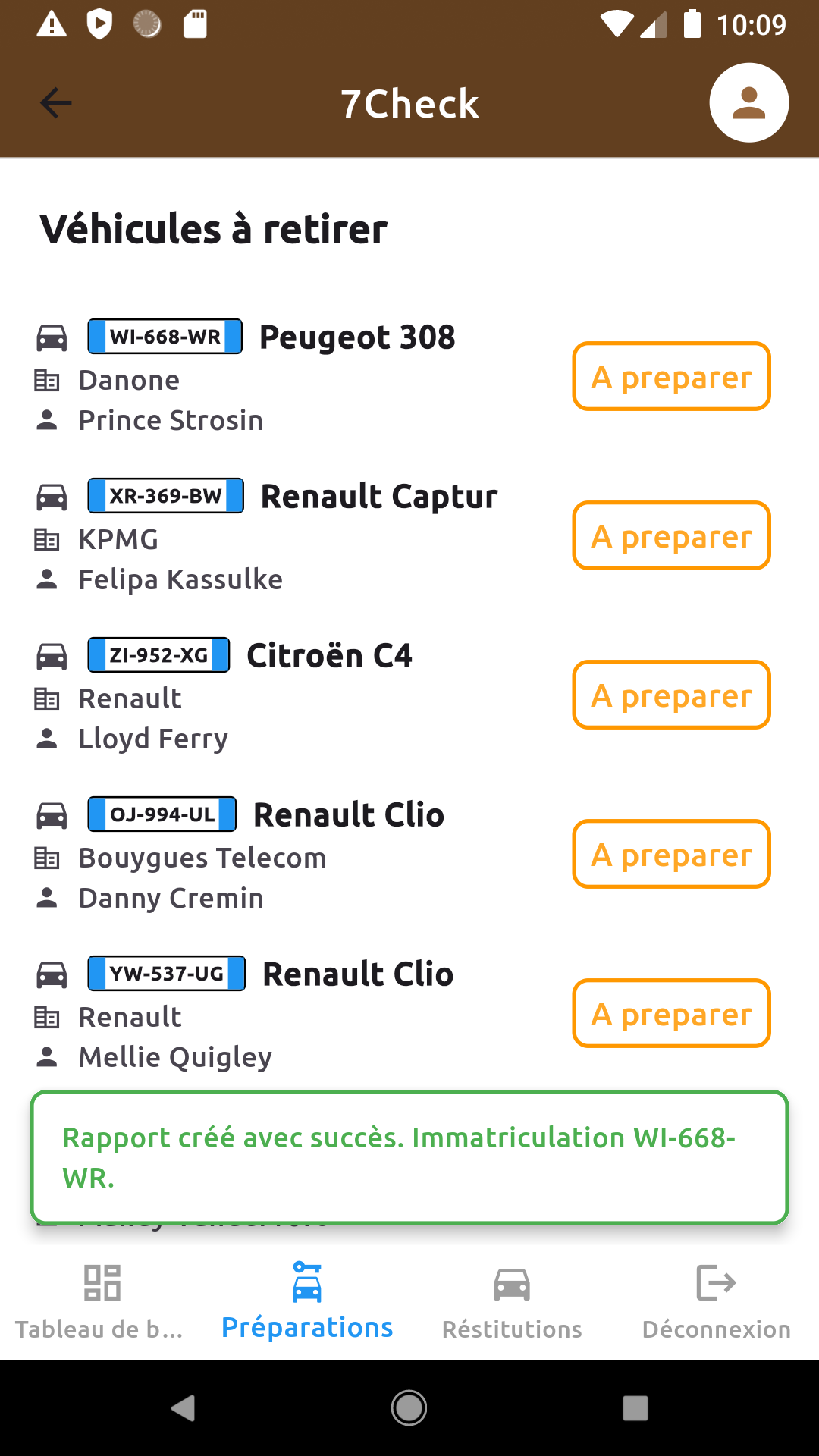
Task: Tap Déconnexion to log out
Action: coord(717,1302)
